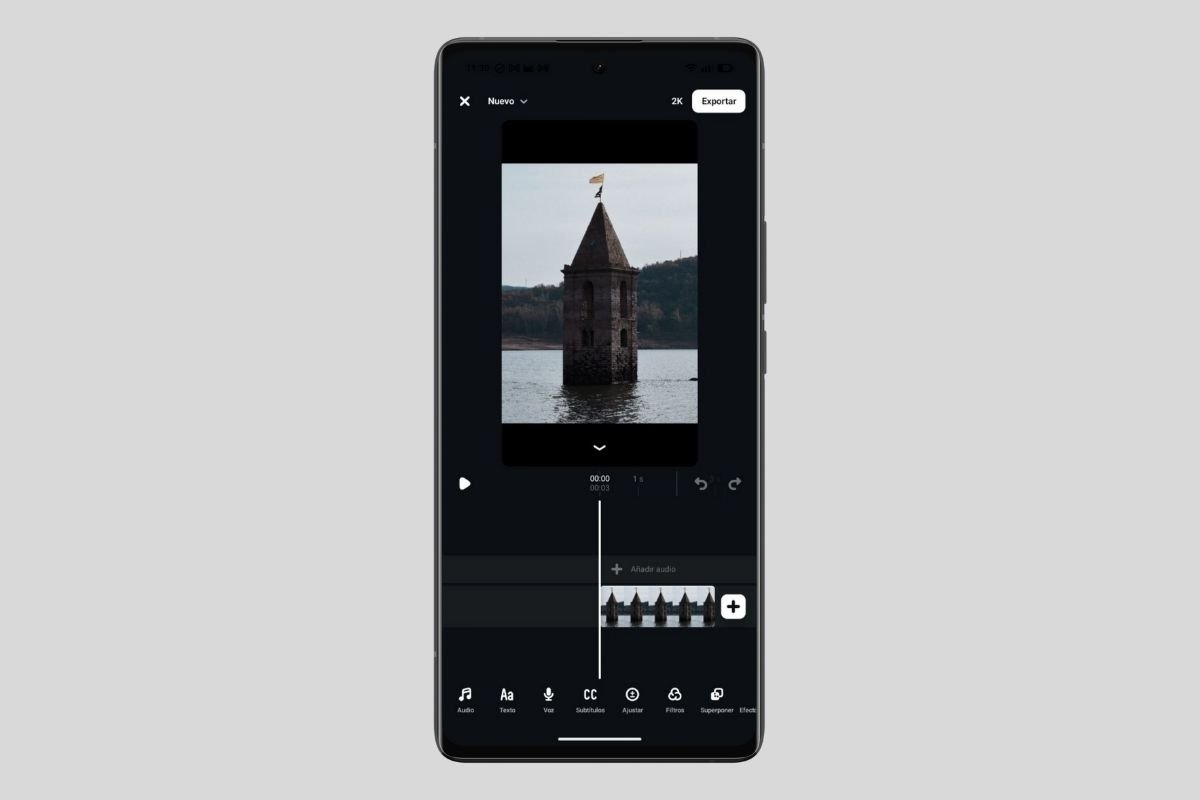
Task: Open the Texto tool
Action: [507, 699]
